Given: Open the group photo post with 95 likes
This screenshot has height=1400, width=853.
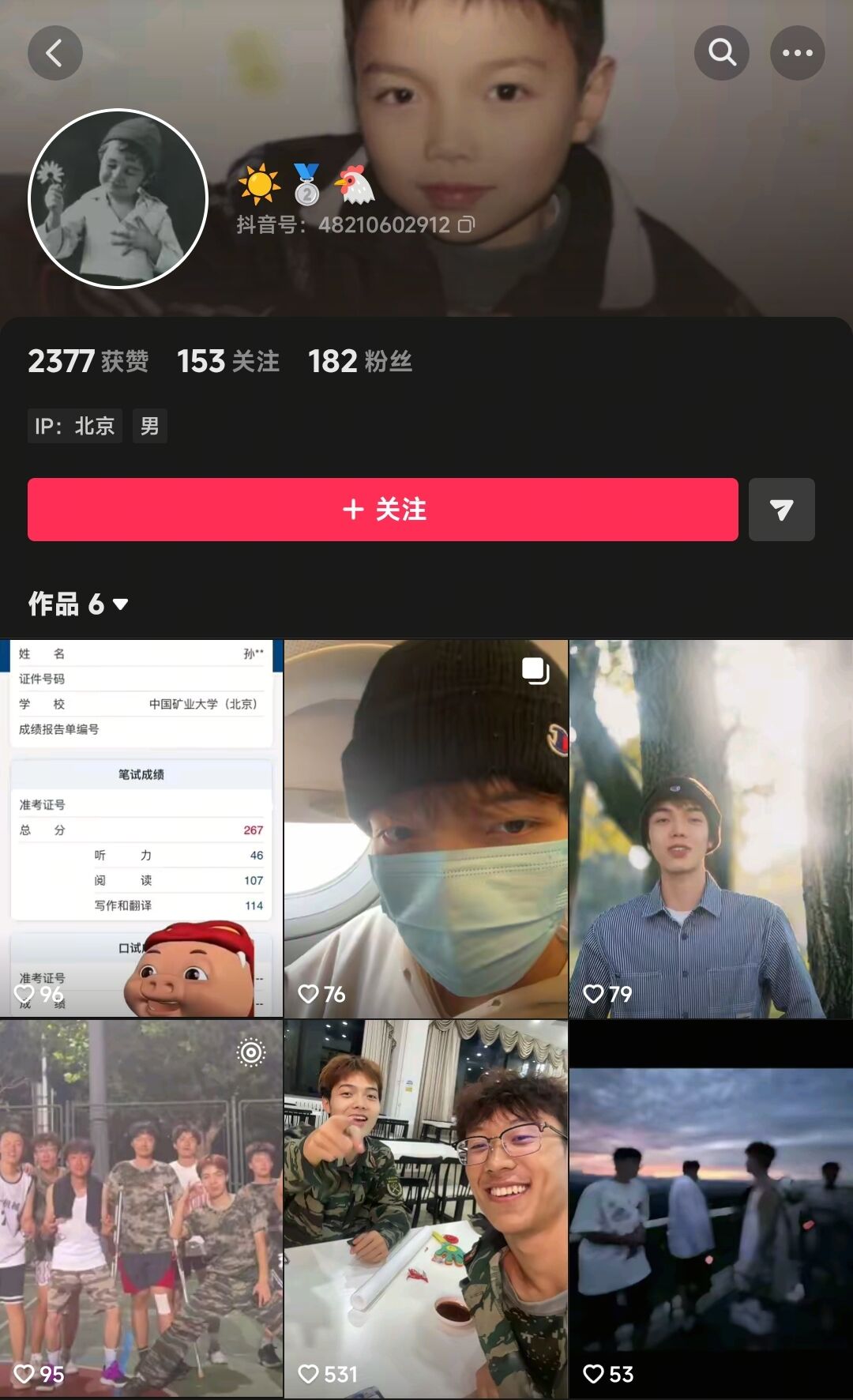Looking at the screenshot, I should (x=141, y=1209).
